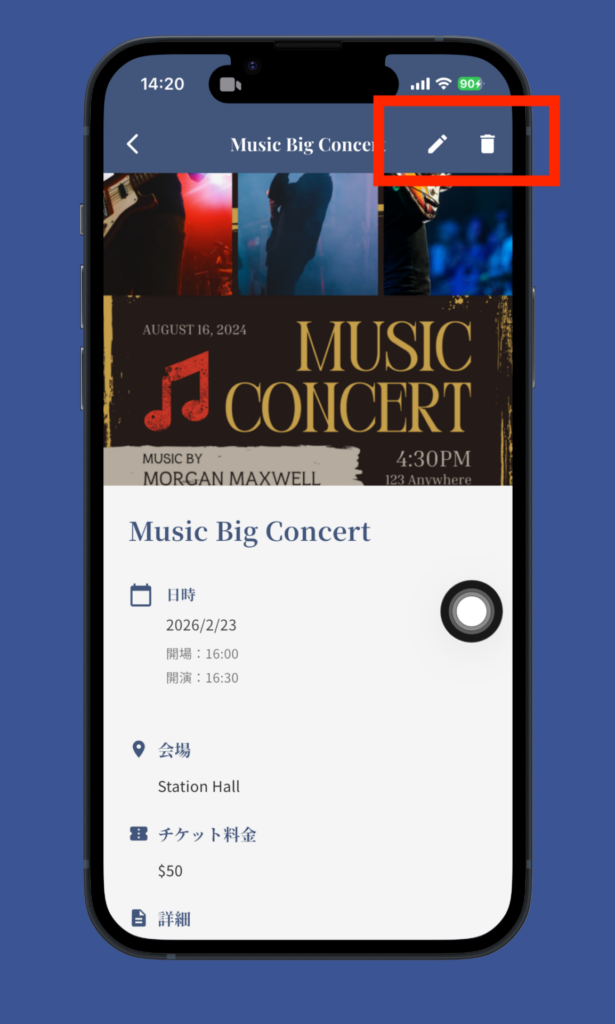Go back using the arrow
Screen dimensions: 615x1024
[x=133, y=144]
